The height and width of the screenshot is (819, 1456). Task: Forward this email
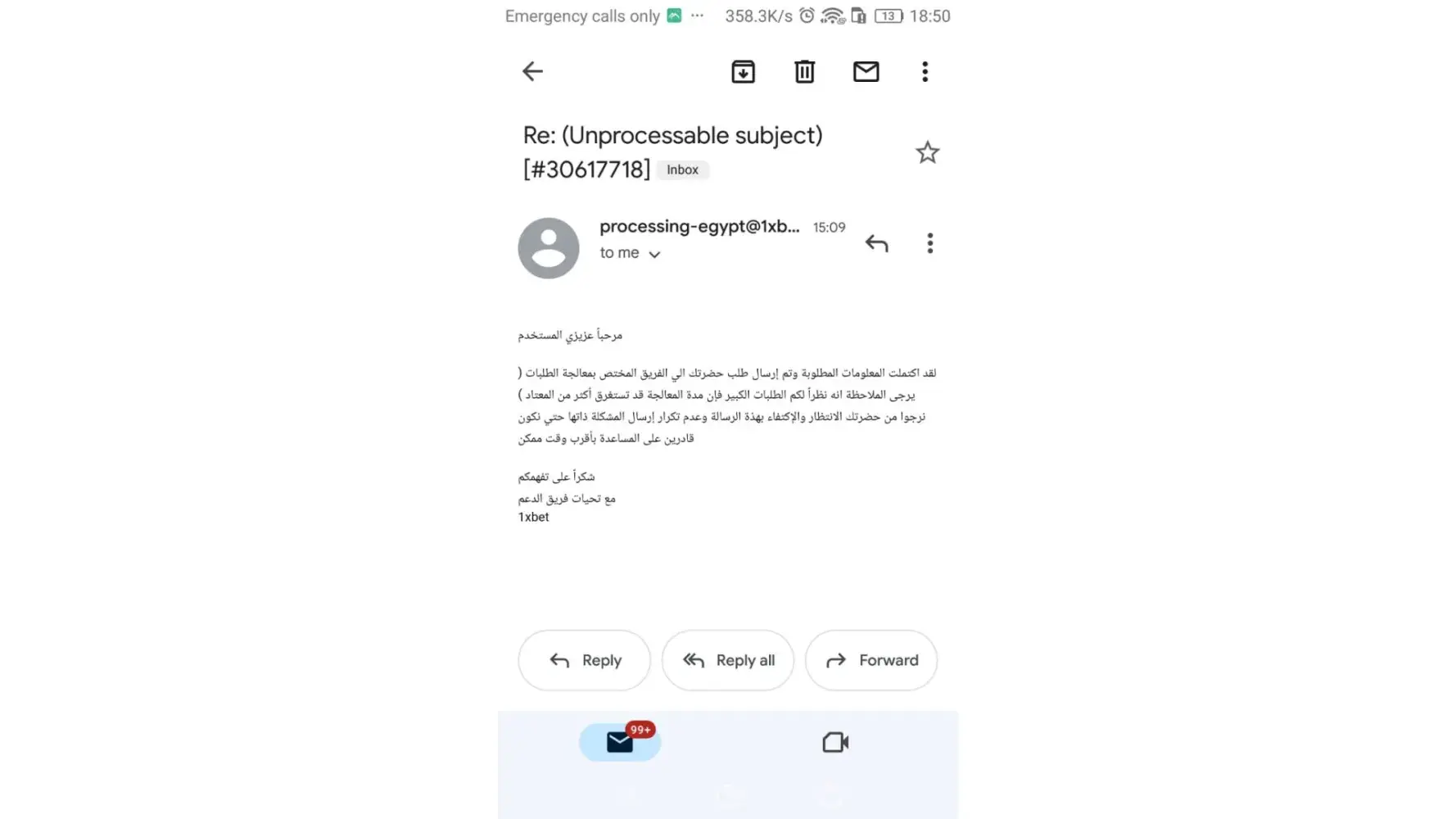pyautogui.click(x=870, y=660)
